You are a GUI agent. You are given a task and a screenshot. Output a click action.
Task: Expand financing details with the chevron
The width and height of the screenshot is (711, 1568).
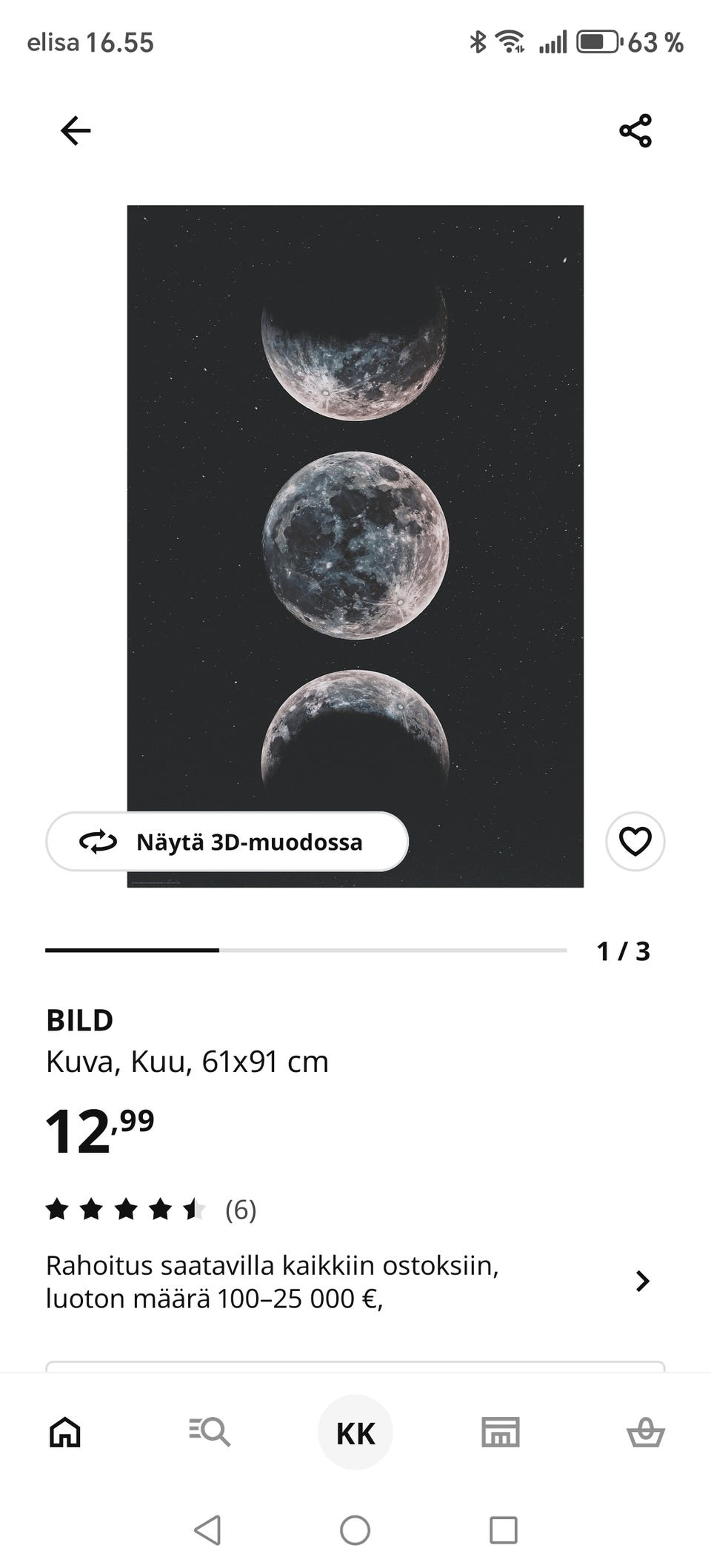tap(641, 1281)
